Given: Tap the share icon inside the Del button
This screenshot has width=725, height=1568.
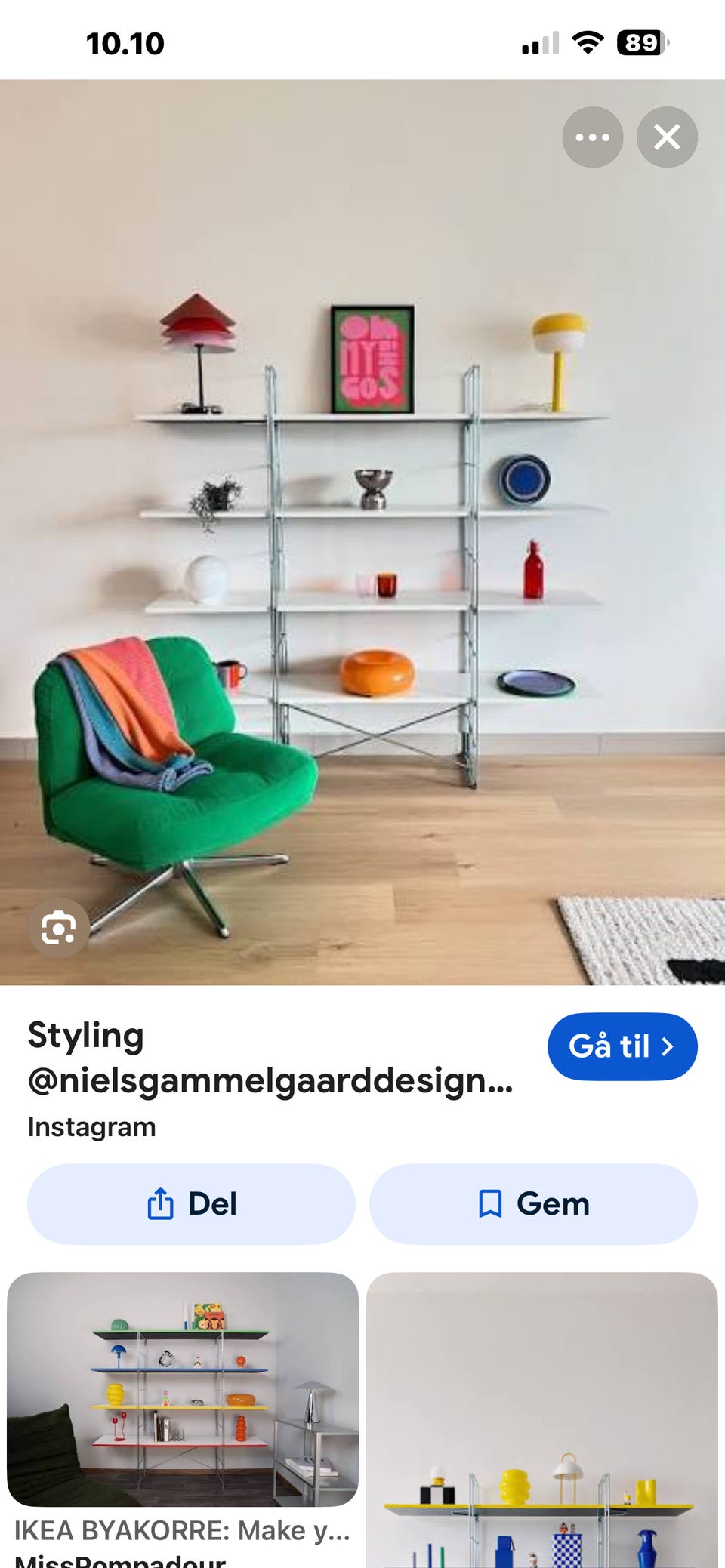Looking at the screenshot, I should tap(159, 1203).
